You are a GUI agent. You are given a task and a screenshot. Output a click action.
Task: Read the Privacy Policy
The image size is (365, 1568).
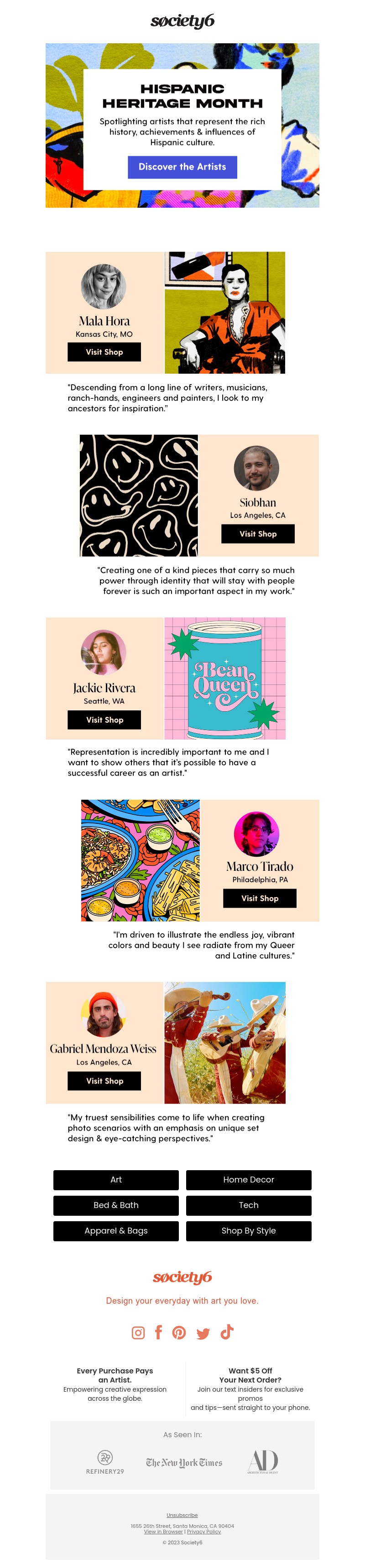(x=203, y=1532)
